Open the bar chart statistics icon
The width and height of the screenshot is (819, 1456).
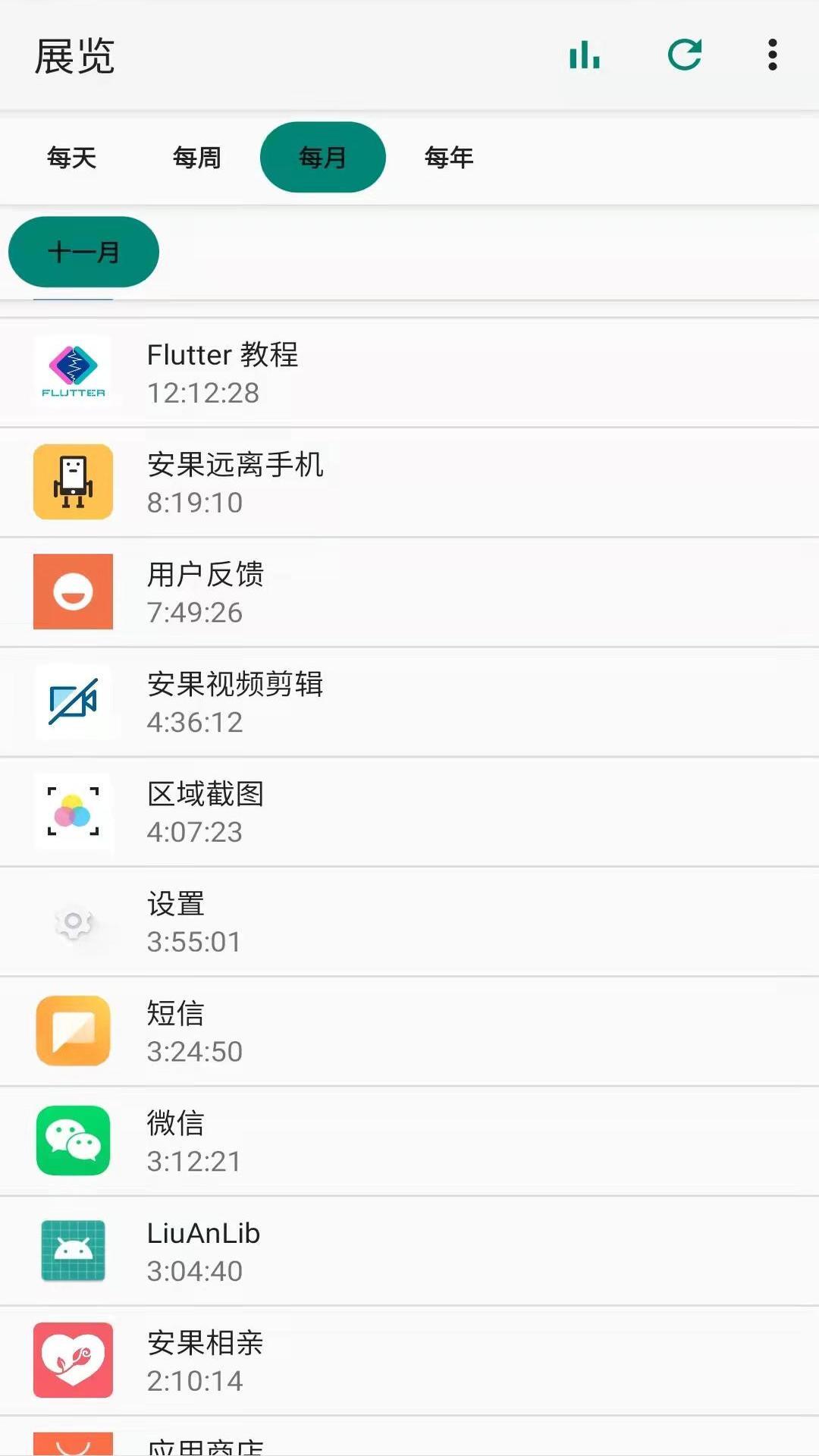[585, 55]
